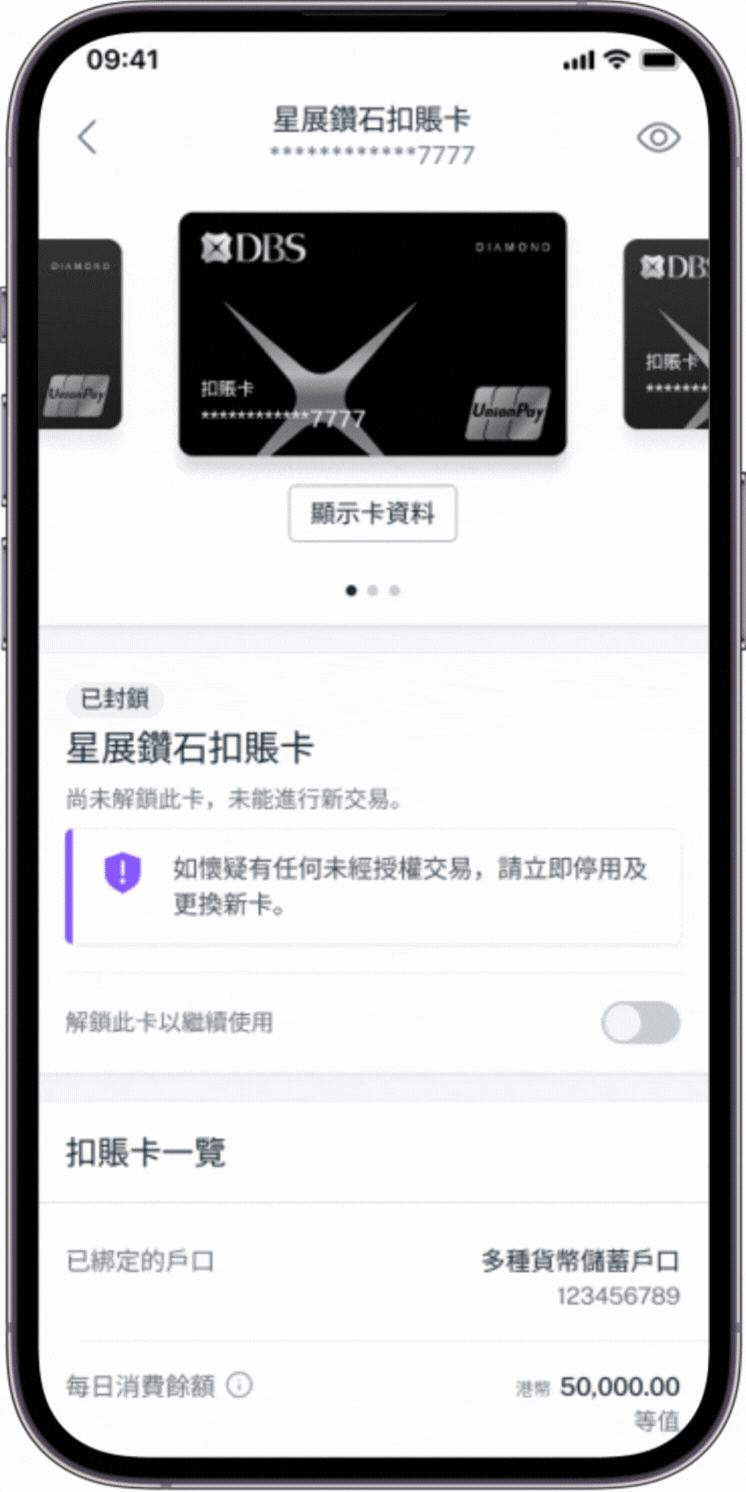Tap the 顯示卡資料 button
The image size is (746, 1492).
click(x=372, y=514)
